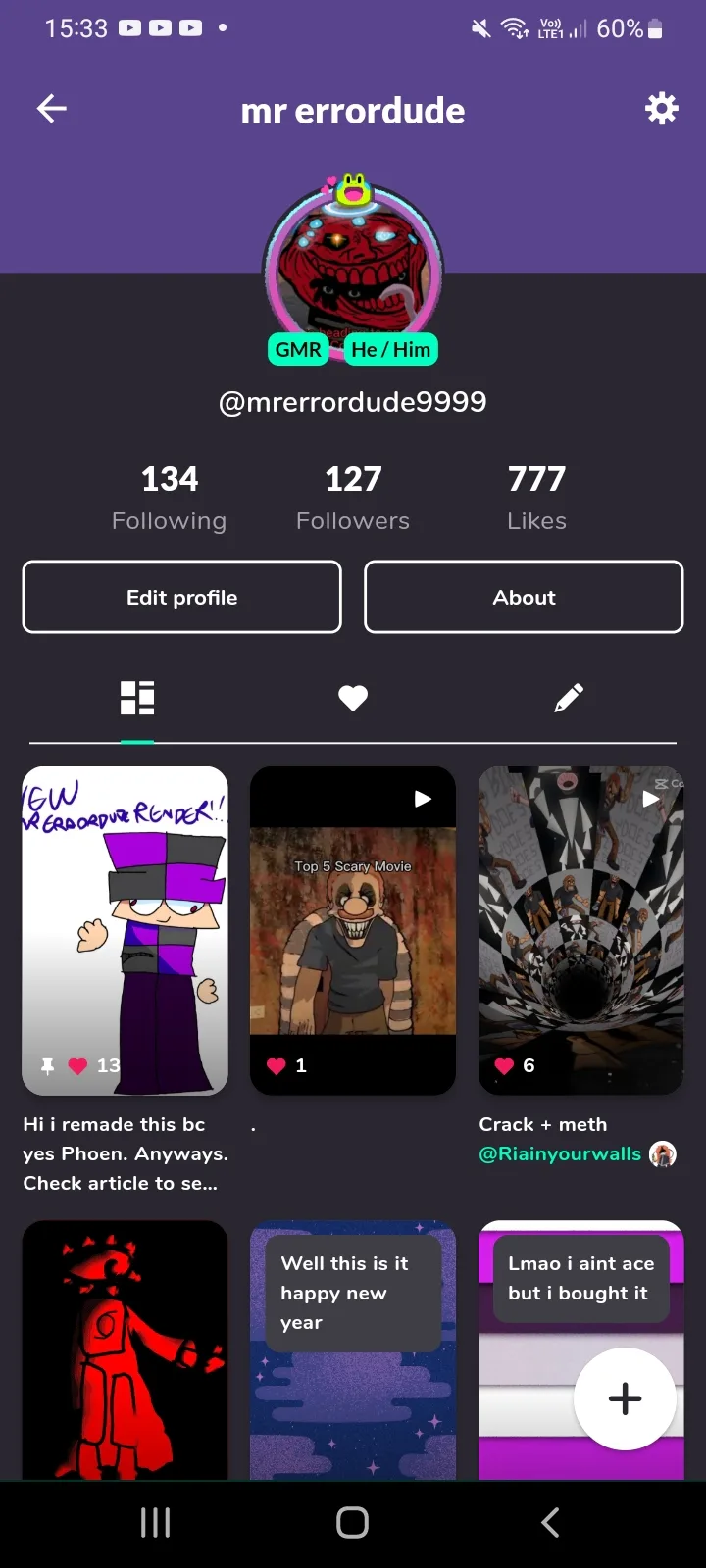Open the system recent apps button
The height and width of the screenshot is (1568, 706).
point(156,1522)
